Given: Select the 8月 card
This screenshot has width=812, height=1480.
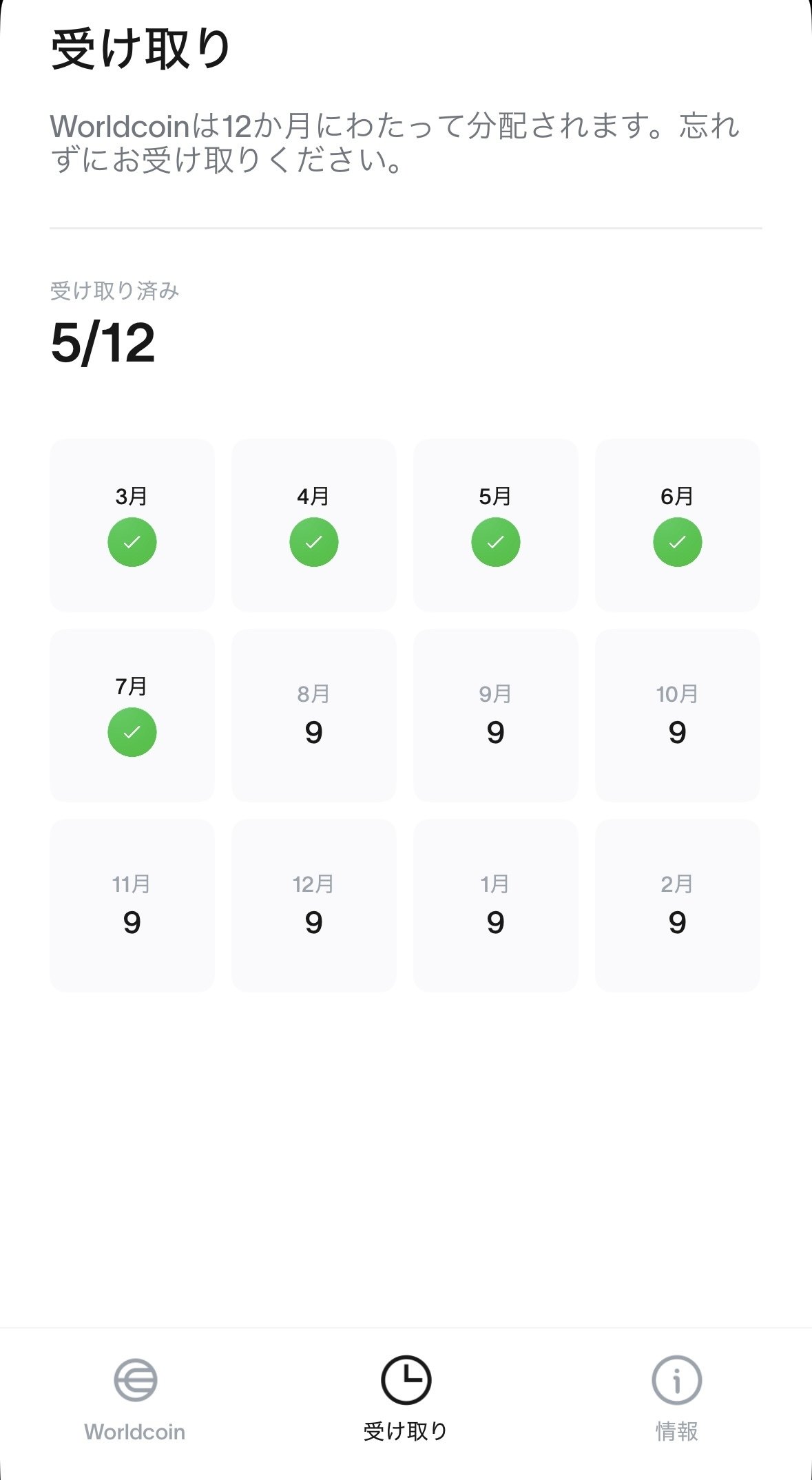Looking at the screenshot, I should pyautogui.click(x=314, y=716).
